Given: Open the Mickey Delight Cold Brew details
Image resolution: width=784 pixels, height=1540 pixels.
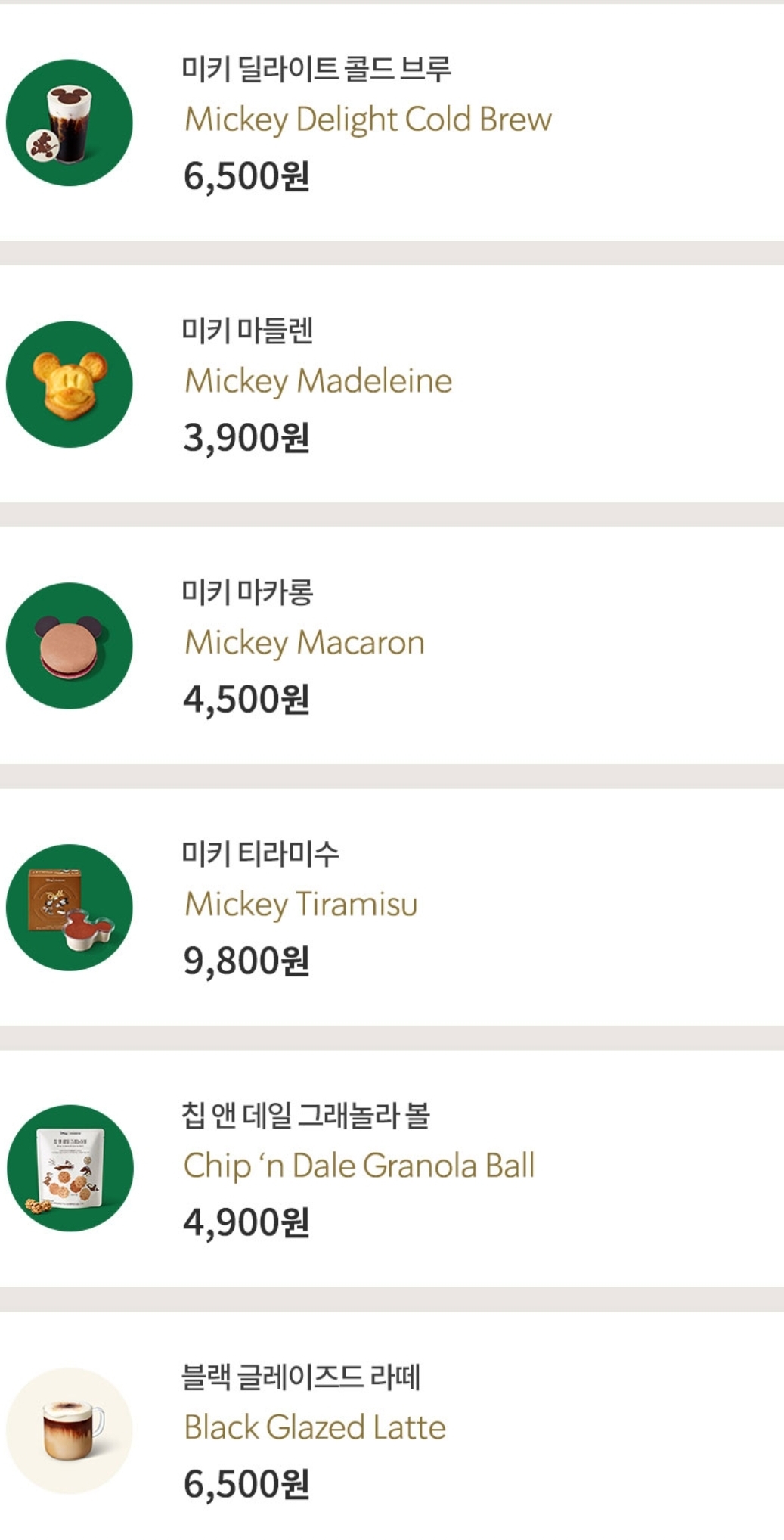Looking at the screenshot, I should pos(367,119).
